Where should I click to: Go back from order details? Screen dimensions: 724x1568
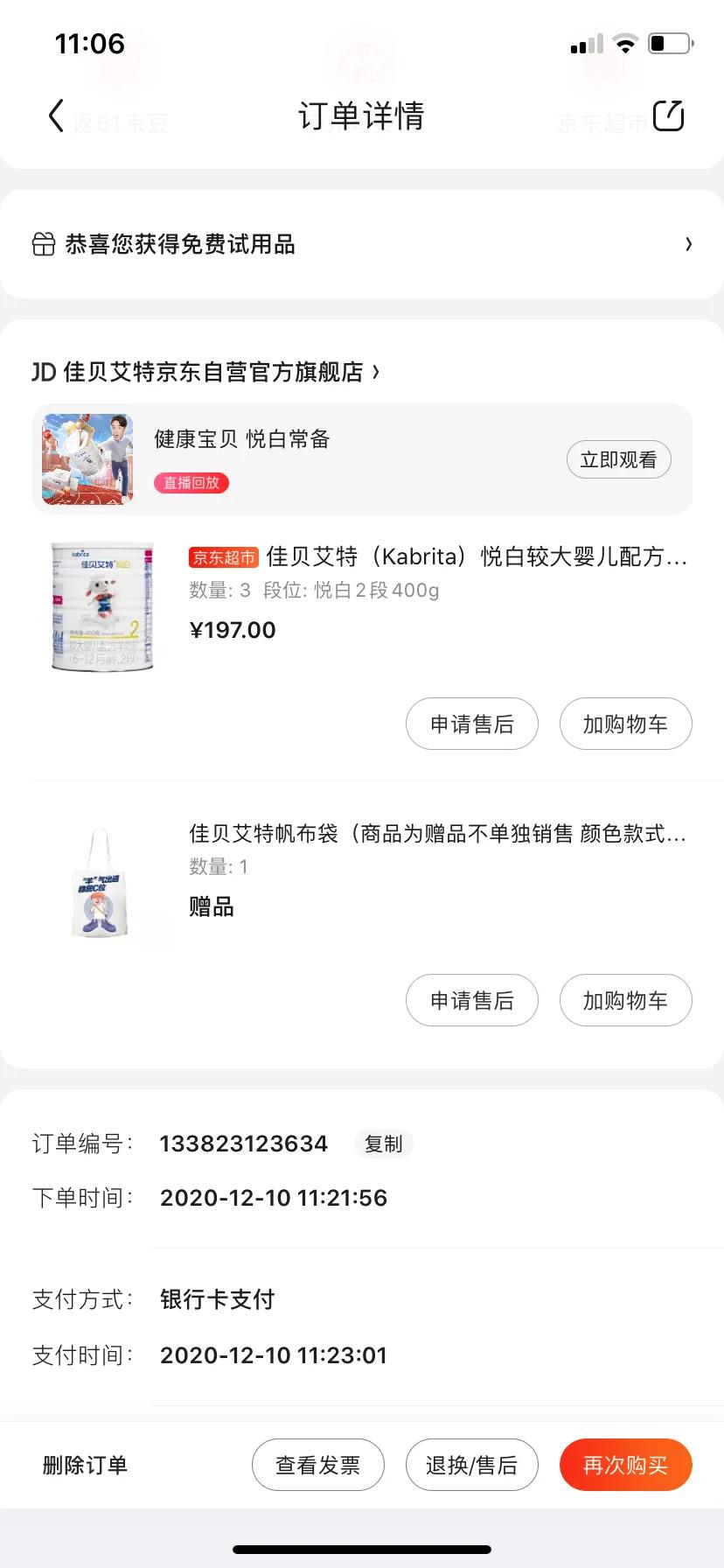coord(57,115)
